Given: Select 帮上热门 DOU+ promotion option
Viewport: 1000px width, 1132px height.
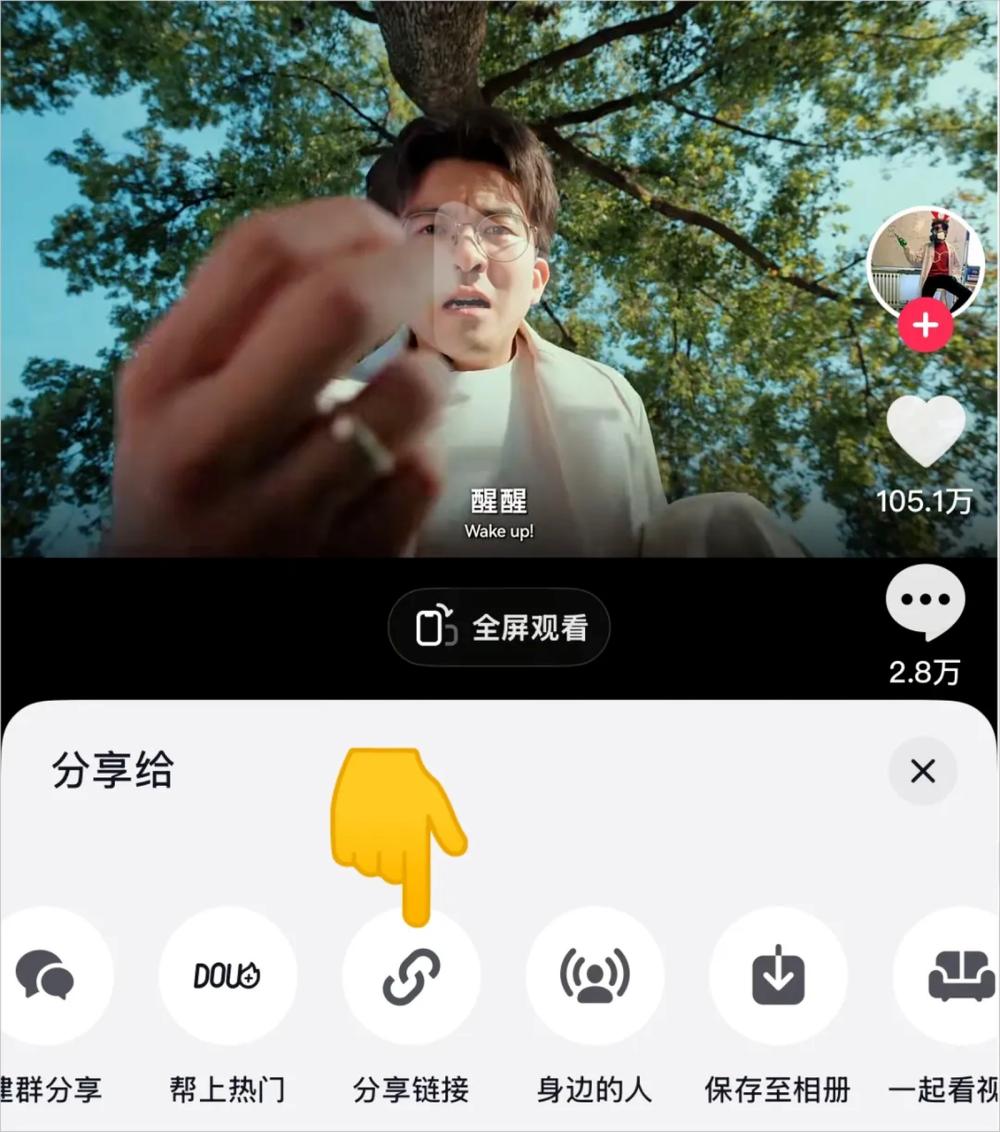Looking at the screenshot, I should [227, 977].
